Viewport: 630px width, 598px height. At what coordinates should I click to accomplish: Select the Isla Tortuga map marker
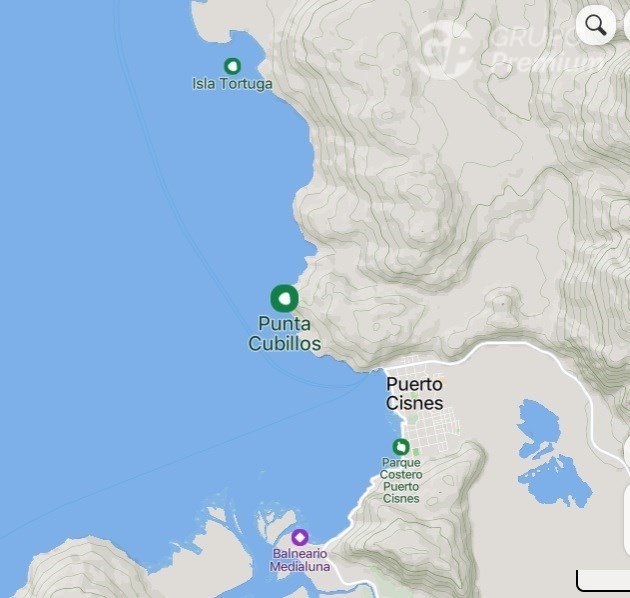232,66
